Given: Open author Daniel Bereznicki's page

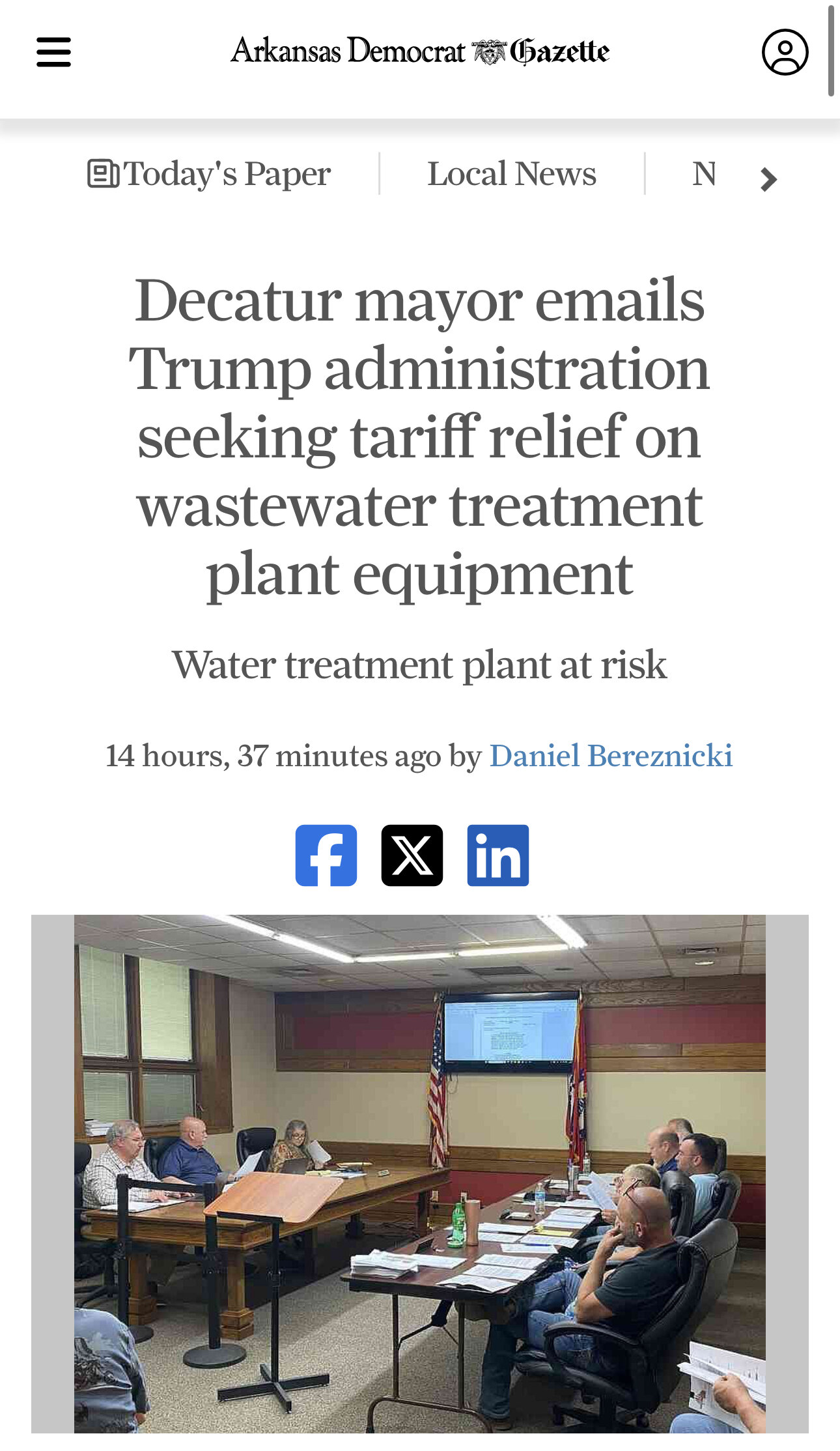Looking at the screenshot, I should (611, 756).
